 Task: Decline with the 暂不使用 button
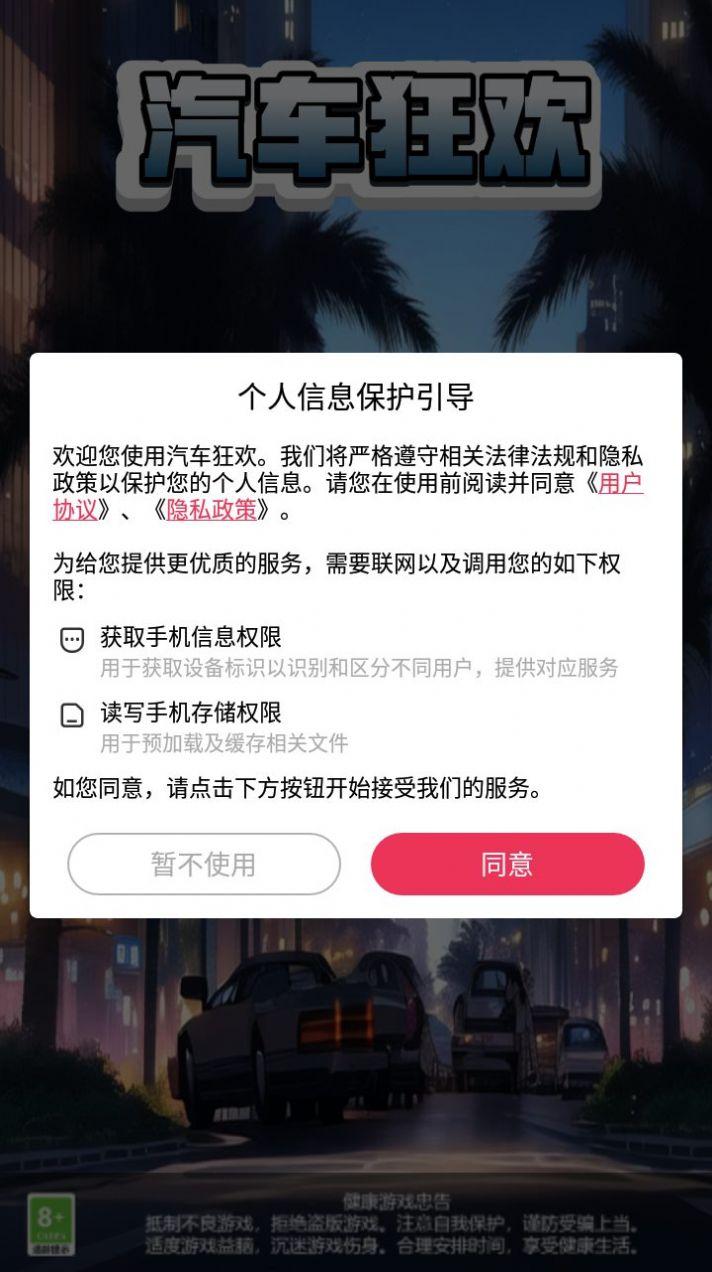[x=204, y=864]
